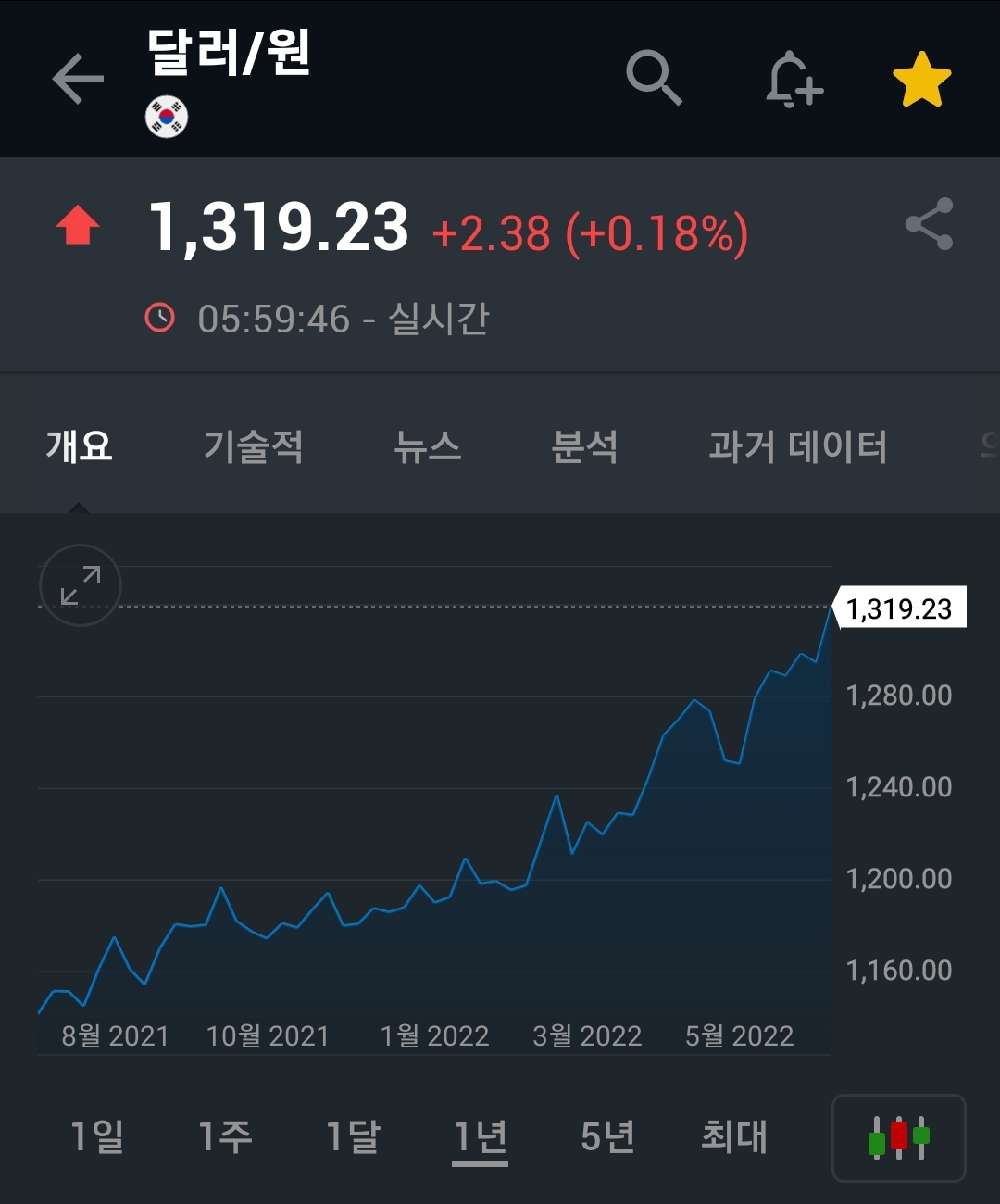The image size is (1000, 1204).
Task: Select the 개요 tab
Action: tap(79, 446)
